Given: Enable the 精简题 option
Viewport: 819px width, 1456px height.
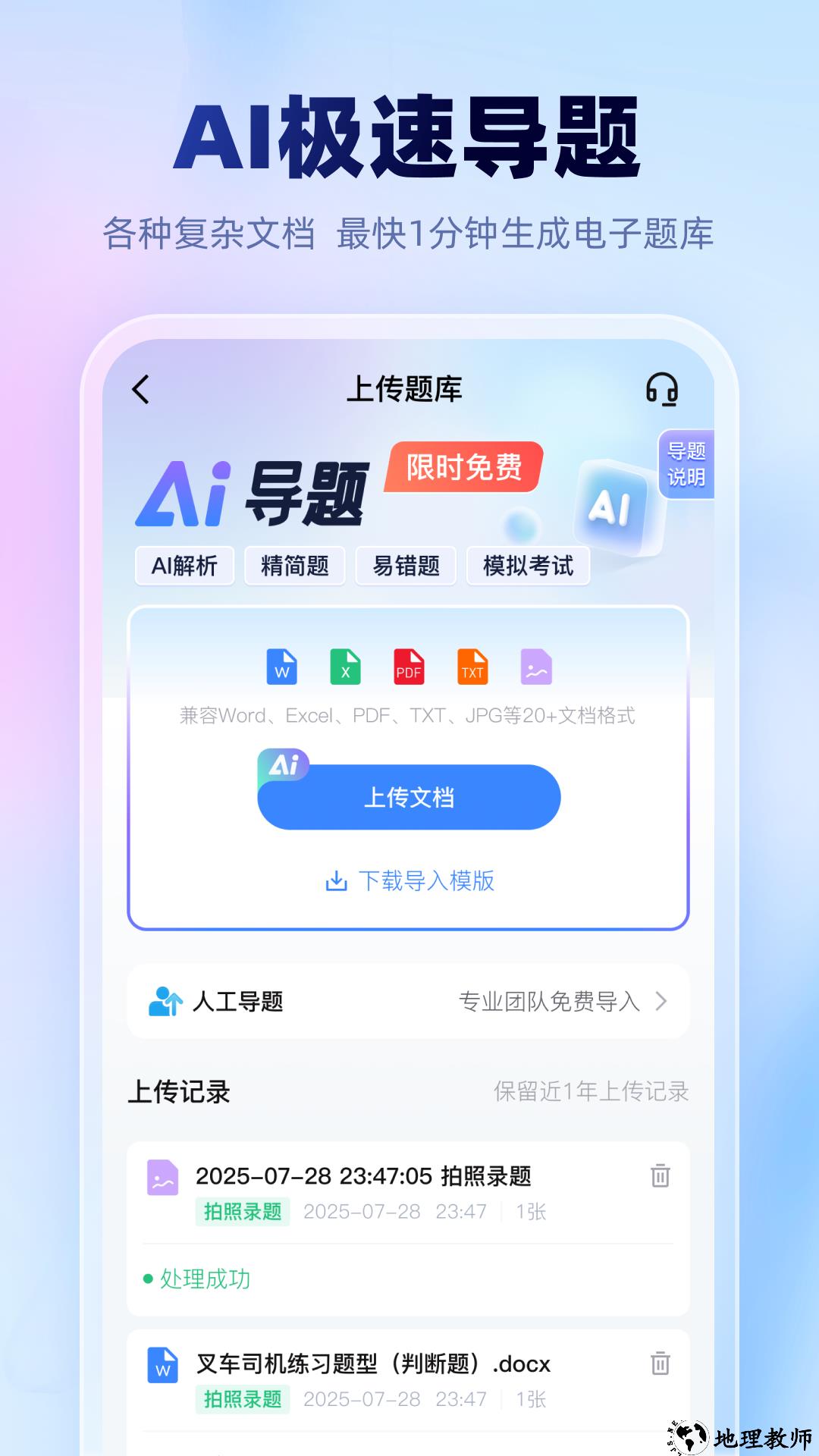Looking at the screenshot, I should click(295, 565).
